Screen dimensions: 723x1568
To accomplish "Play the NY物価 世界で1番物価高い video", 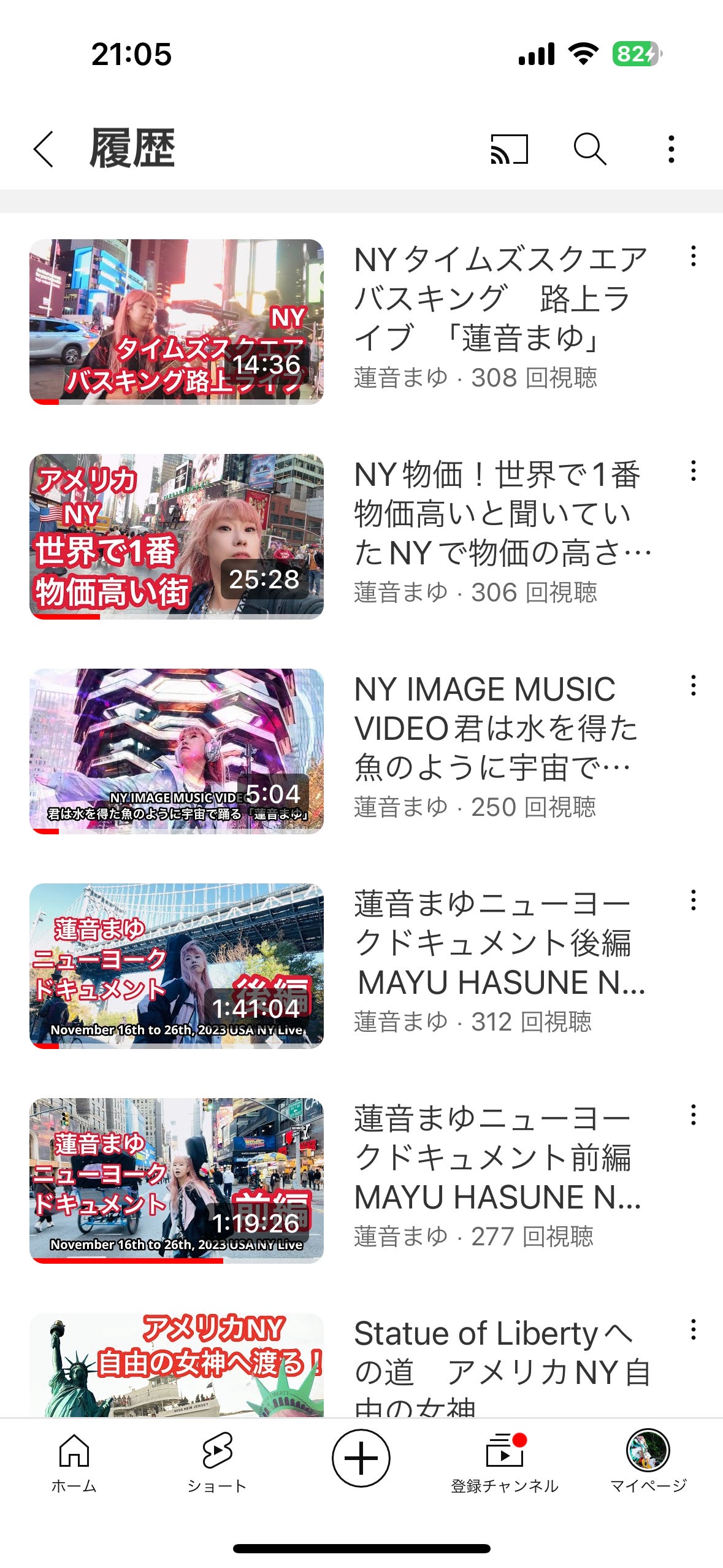I will coord(177,536).
